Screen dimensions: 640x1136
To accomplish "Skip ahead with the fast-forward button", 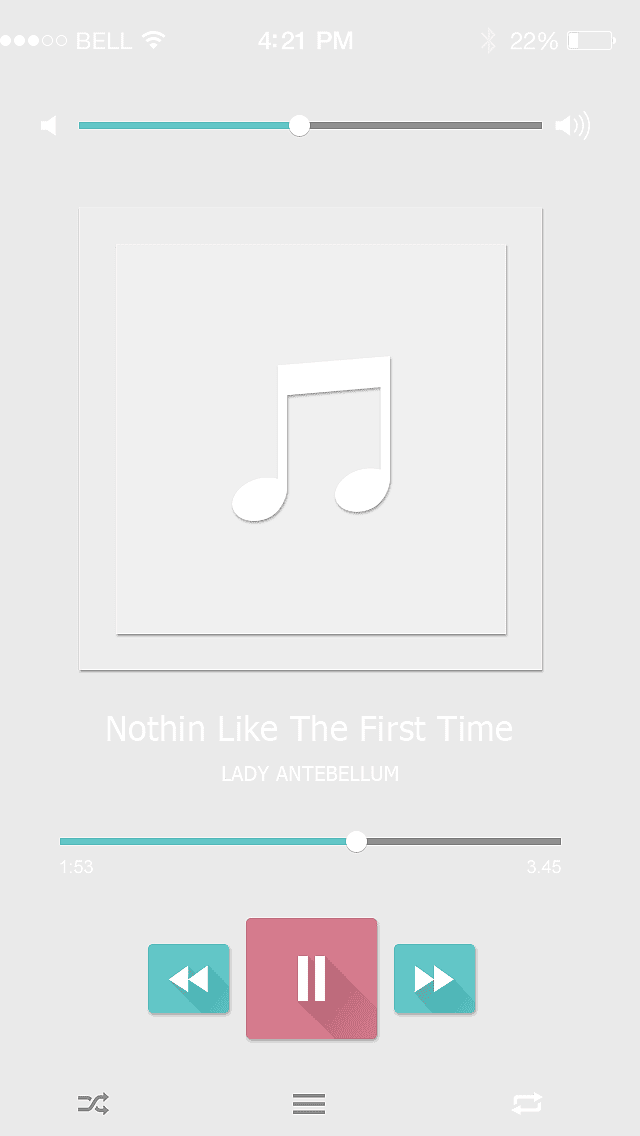I will point(435,978).
